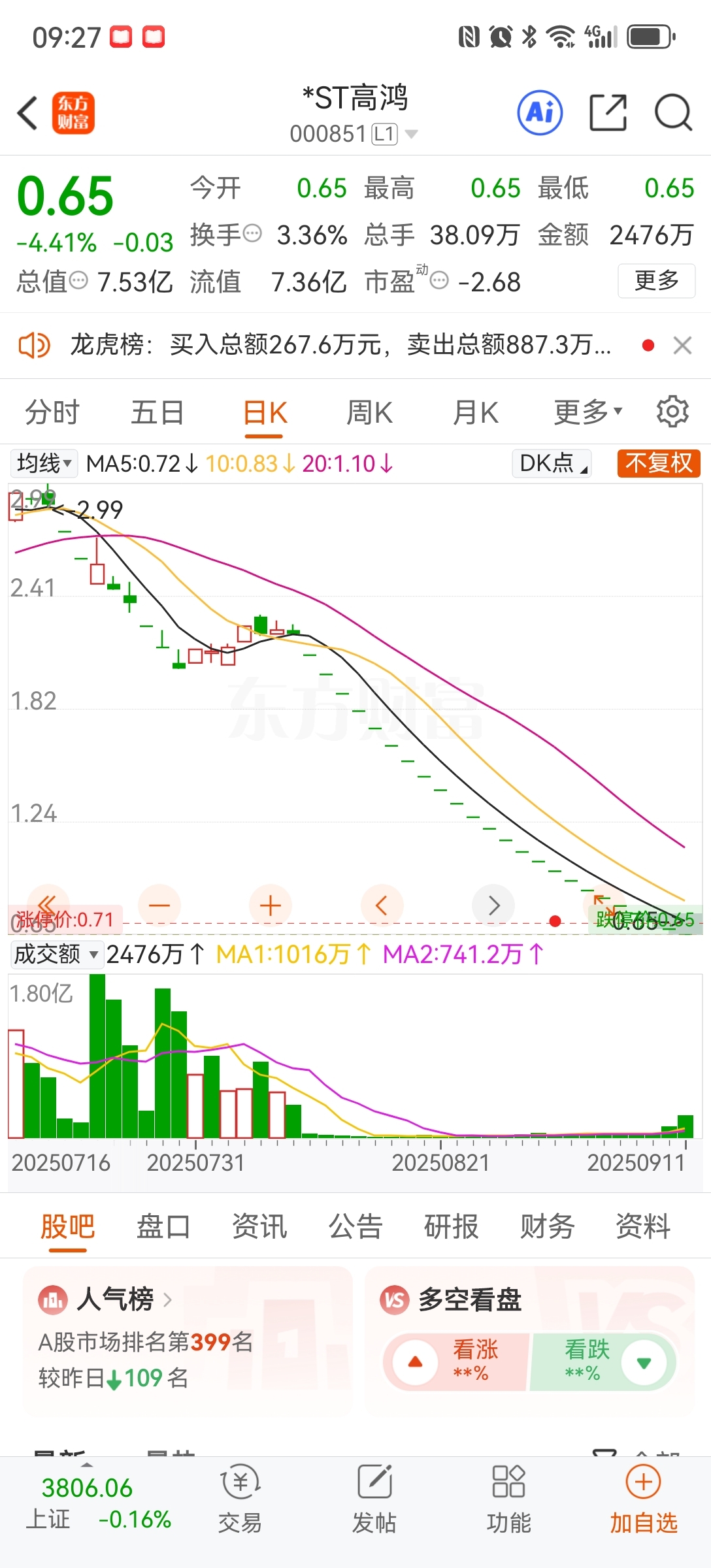Open the 成交额 indicator dropdown

click(56, 955)
